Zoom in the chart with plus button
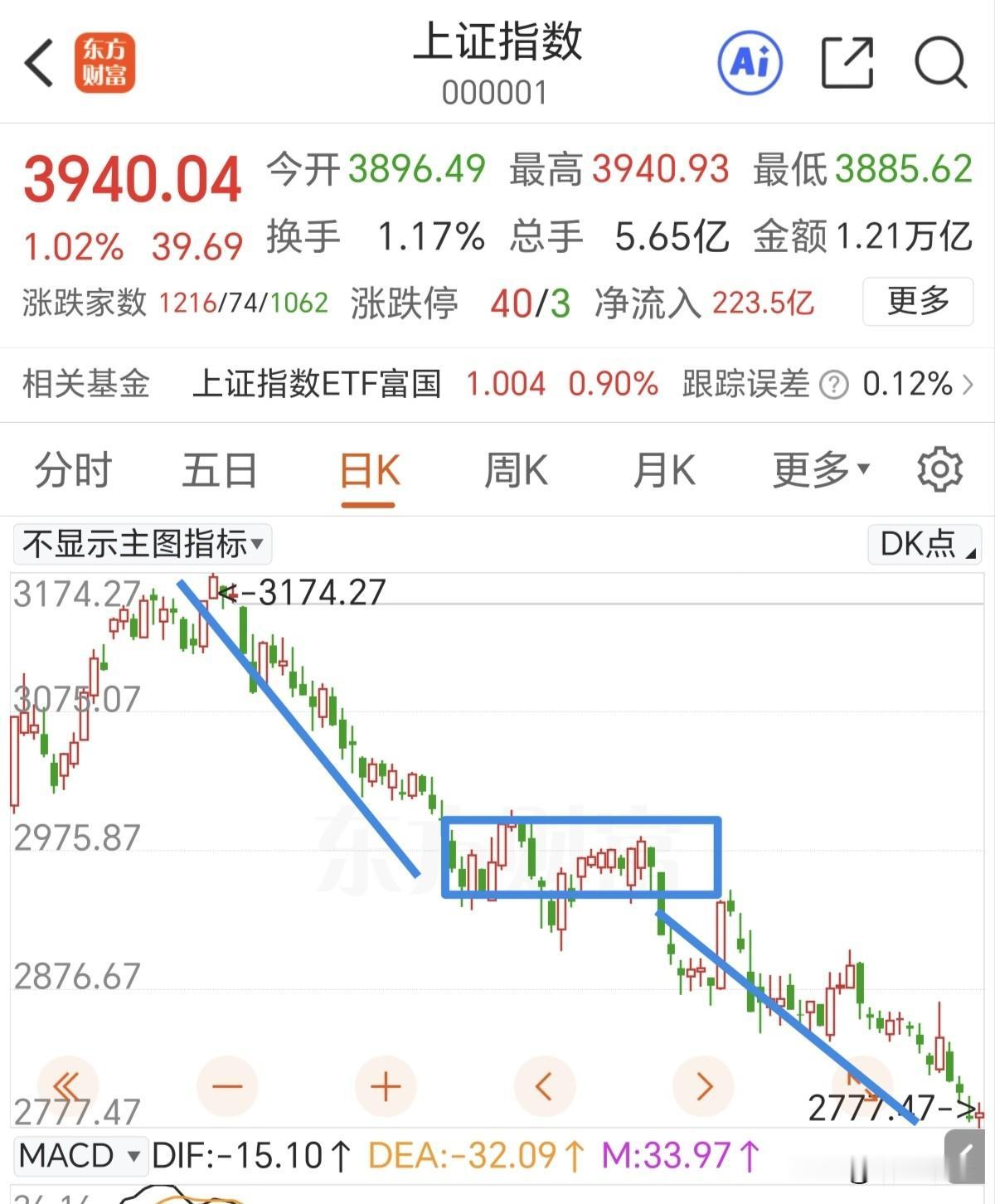Screen dimensions: 995x1204 point(386,1086)
